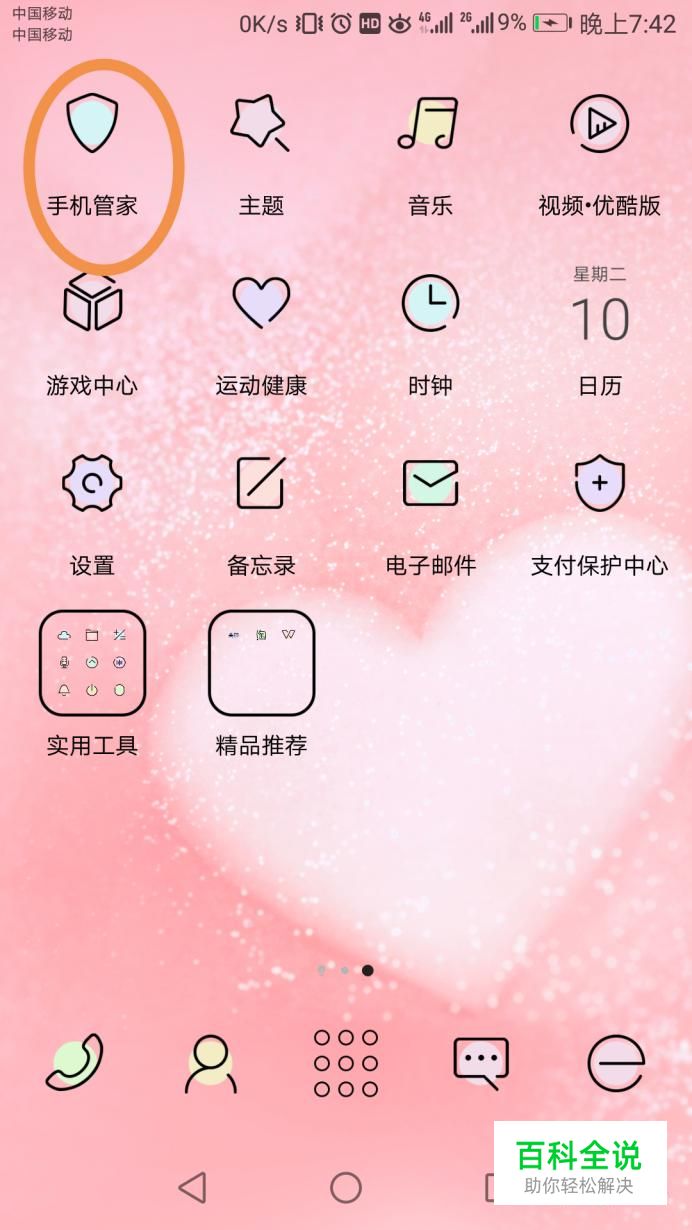692x1230 pixels.
Task: Open the 时钟 clock app
Action: pyautogui.click(x=430, y=302)
